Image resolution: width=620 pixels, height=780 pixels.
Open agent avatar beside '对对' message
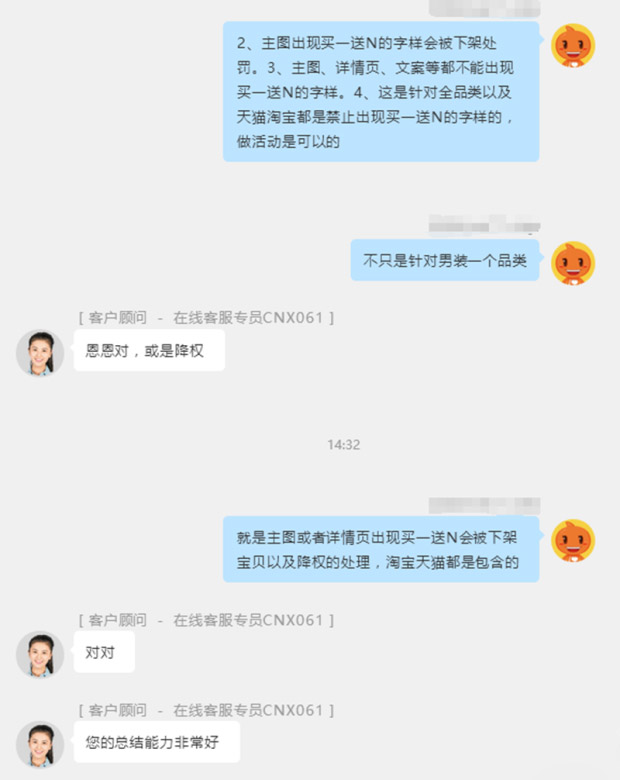point(40,654)
